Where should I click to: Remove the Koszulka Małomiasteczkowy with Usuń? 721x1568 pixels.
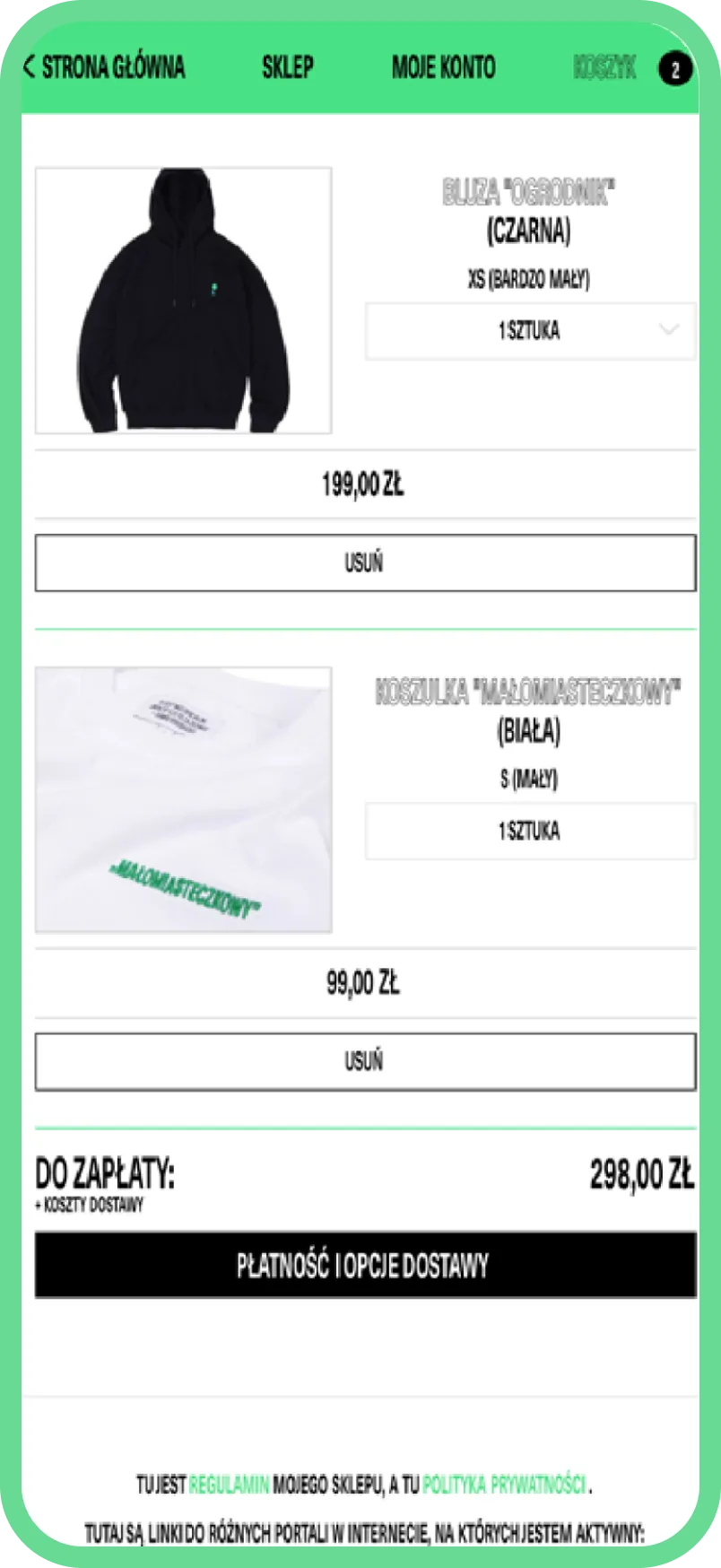(x=365, y=1061)
